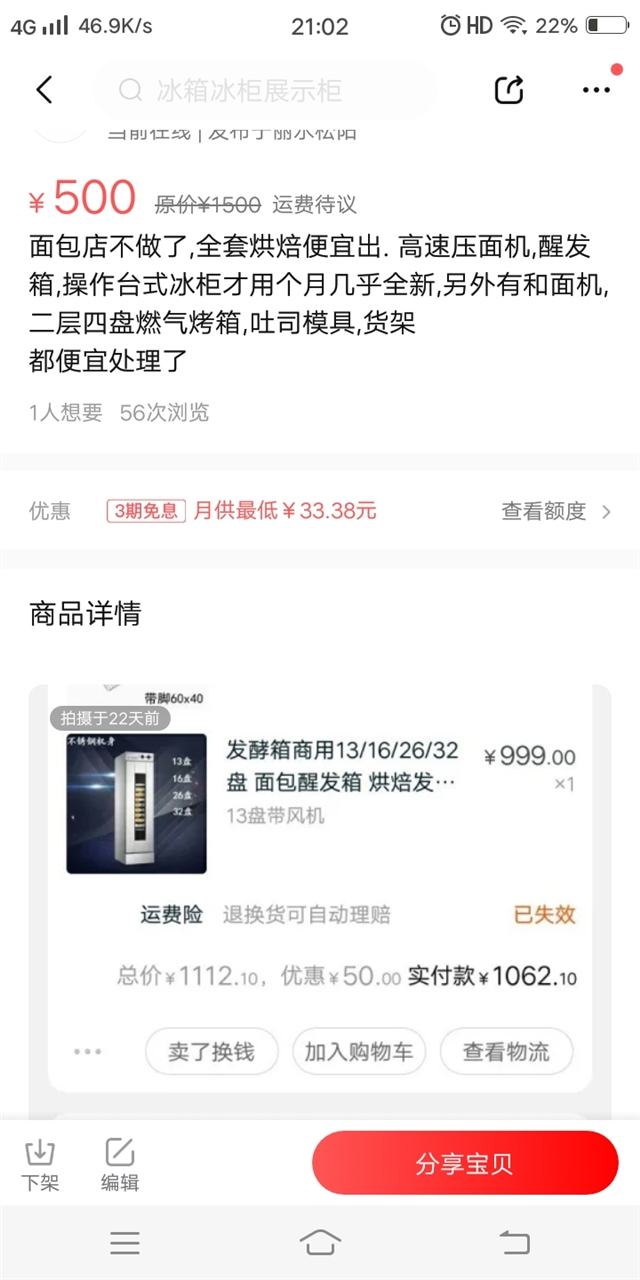Open the more options dots beside 卖了换钱
This screenshot has height=1280, width=640.
(88, 1052)
